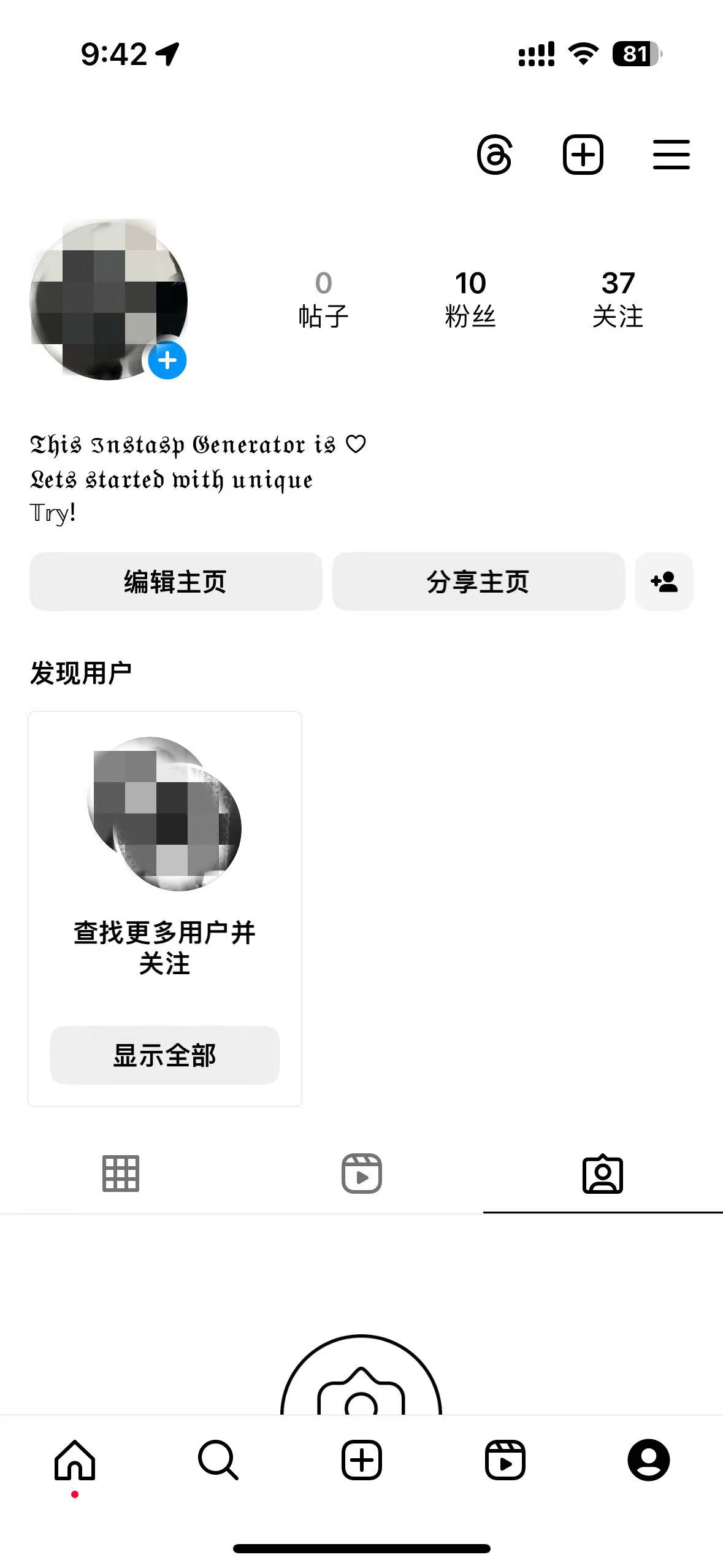The height and width of the screenshot is (1568, 723).
Task: Add a story via the blue plus badge
Action: pyautogui.click(x=167, y=361)
